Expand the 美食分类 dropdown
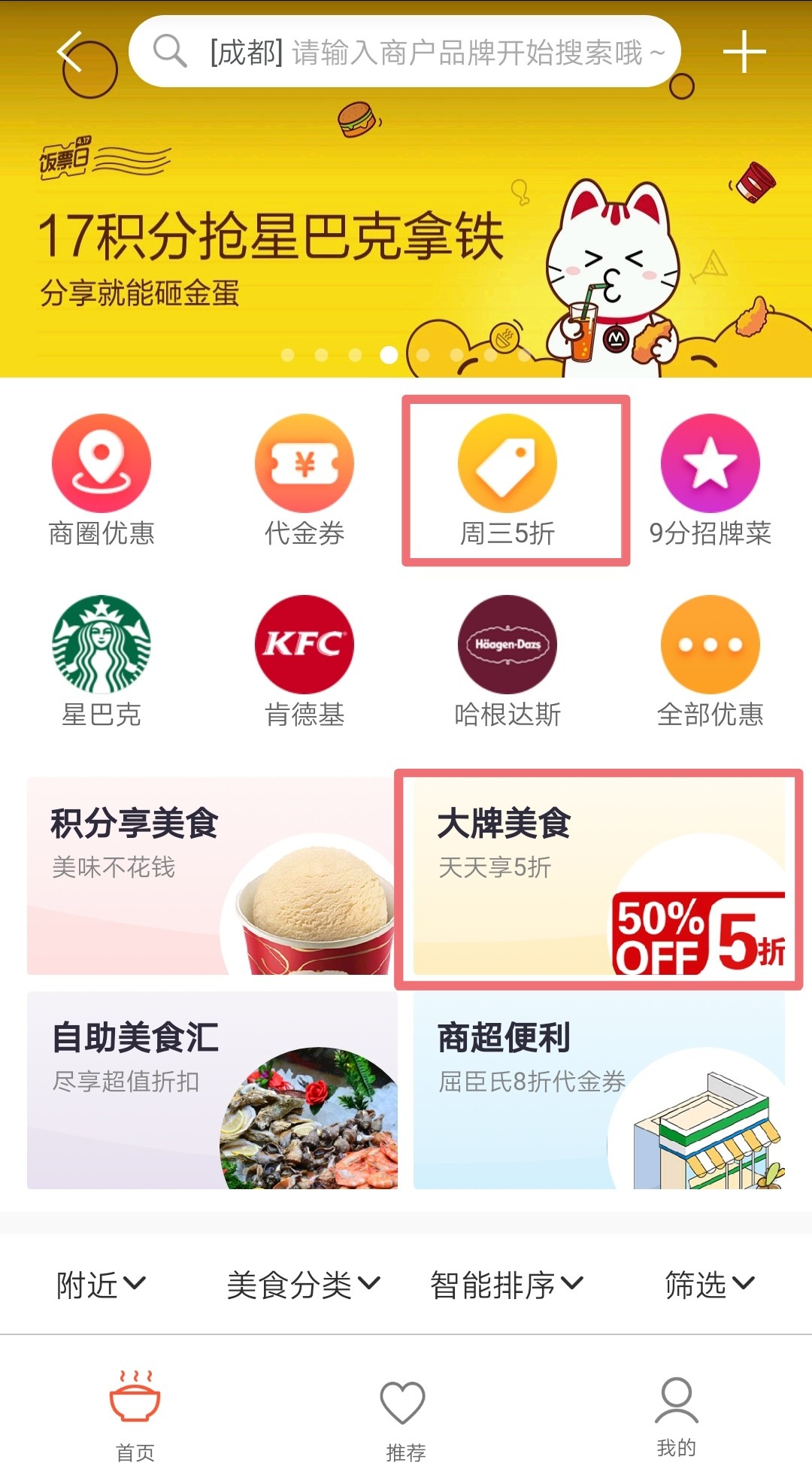 (x=304, y=1284)
